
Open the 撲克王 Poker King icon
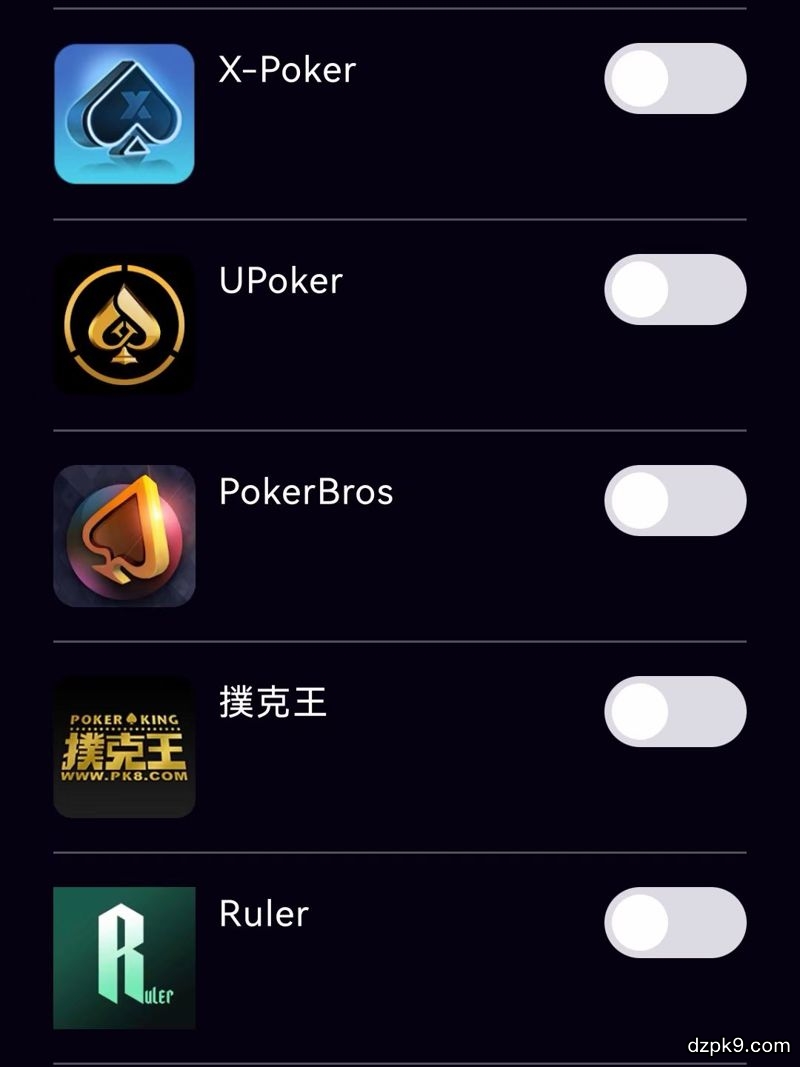124,746
